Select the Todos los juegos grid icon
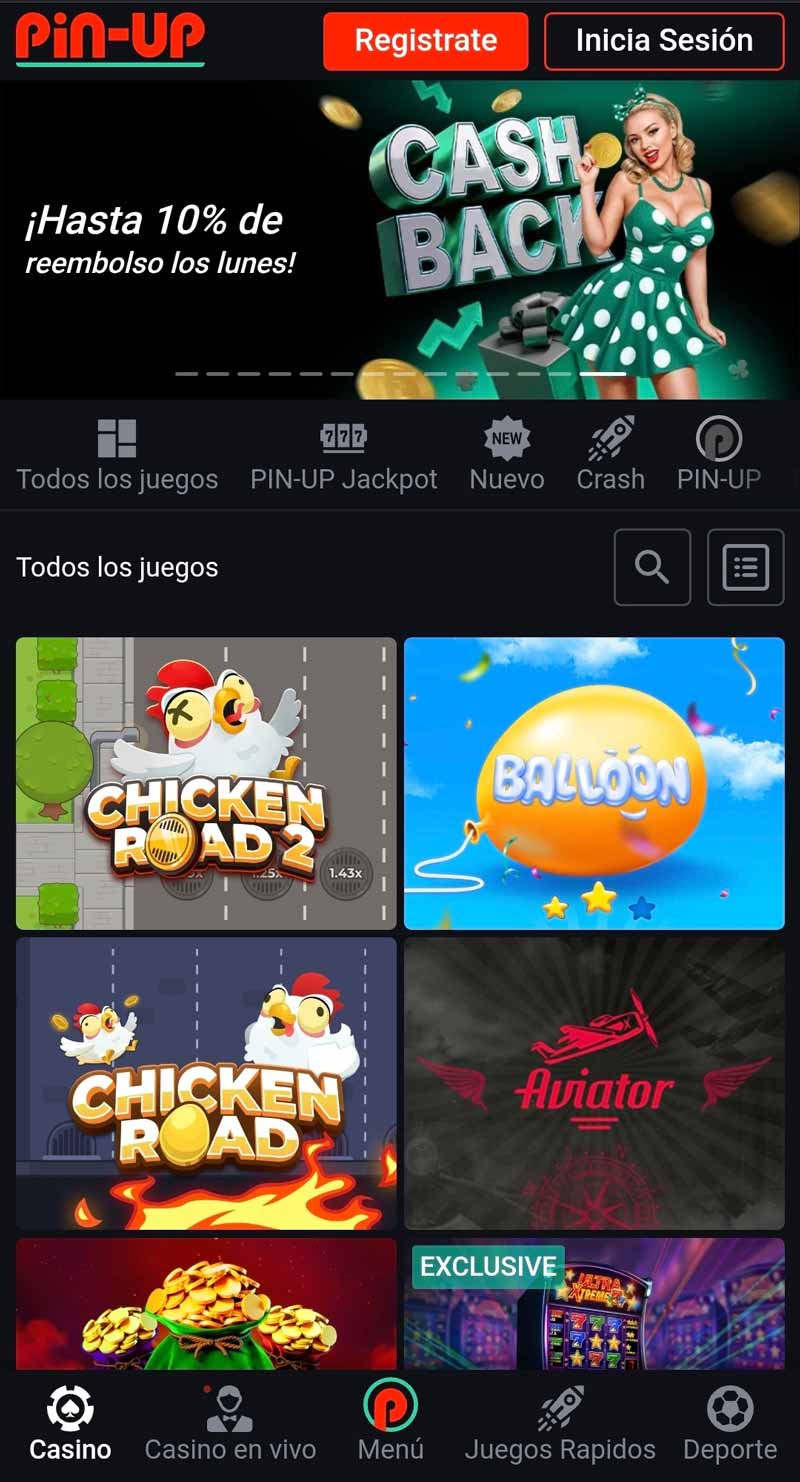The height and width of the screenshot is (1482, 800). point(116,436)
